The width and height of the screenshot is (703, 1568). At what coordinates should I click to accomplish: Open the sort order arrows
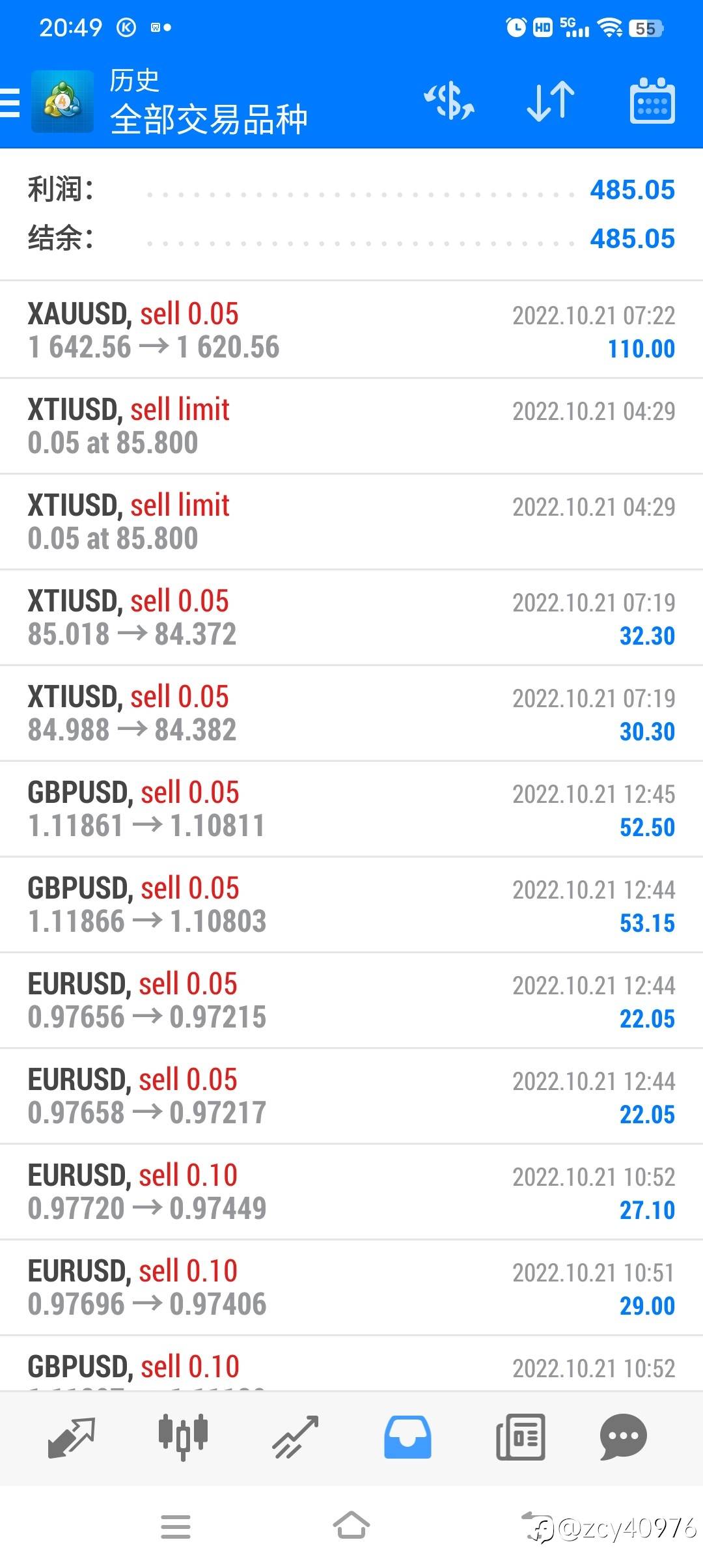tap(551, 102)
